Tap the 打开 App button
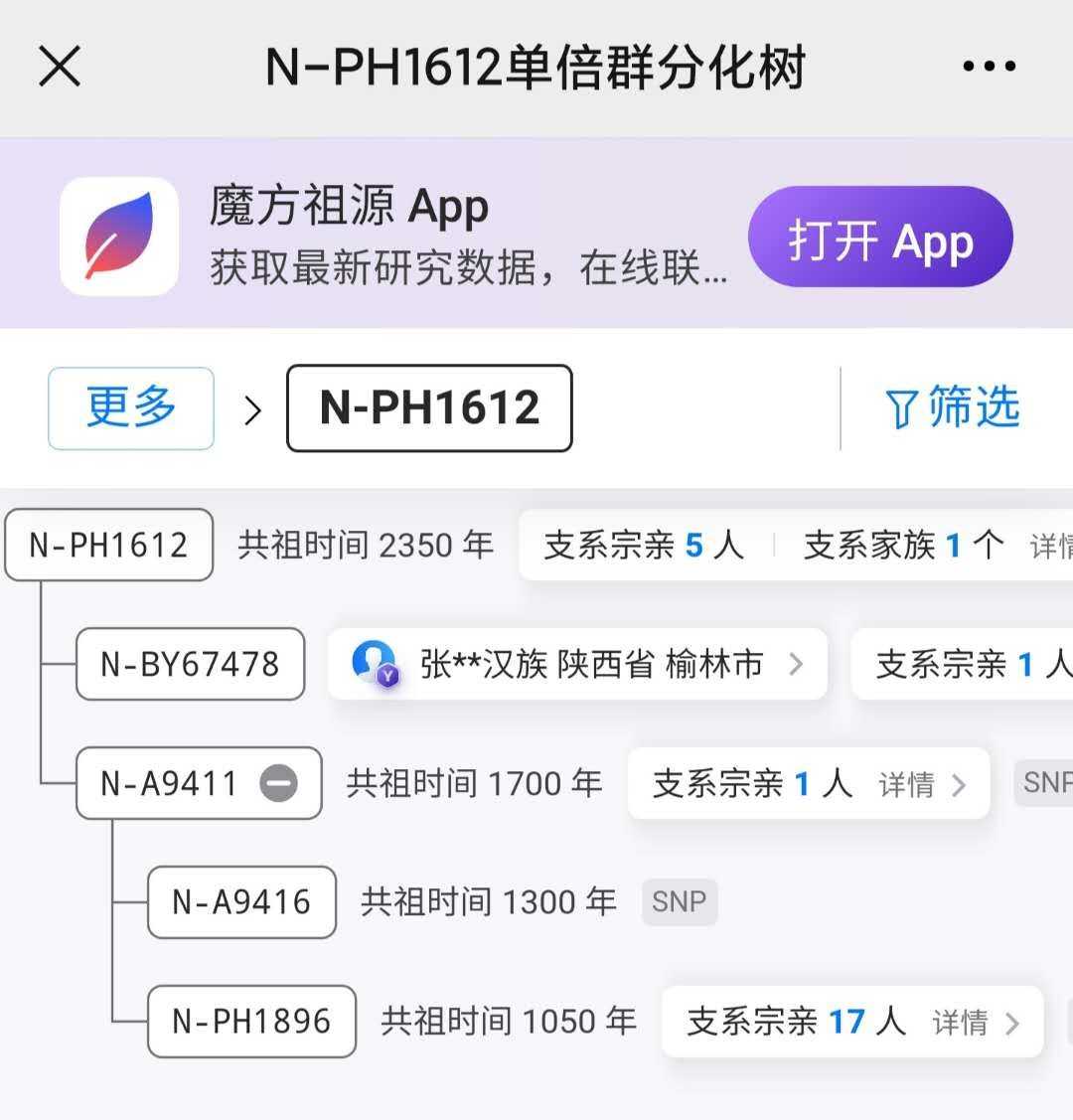 tap(879, 239)
